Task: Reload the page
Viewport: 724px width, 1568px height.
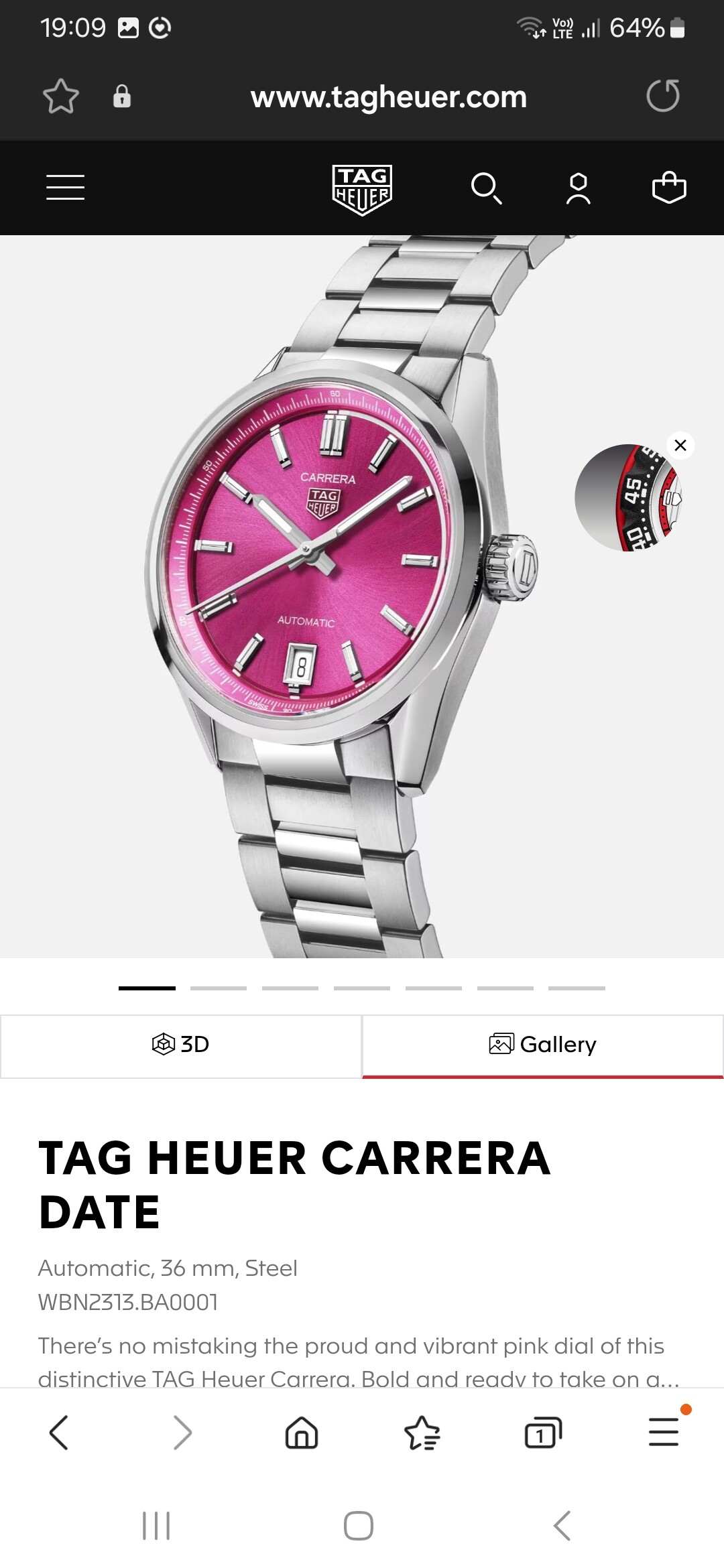Action: [663, 95]
